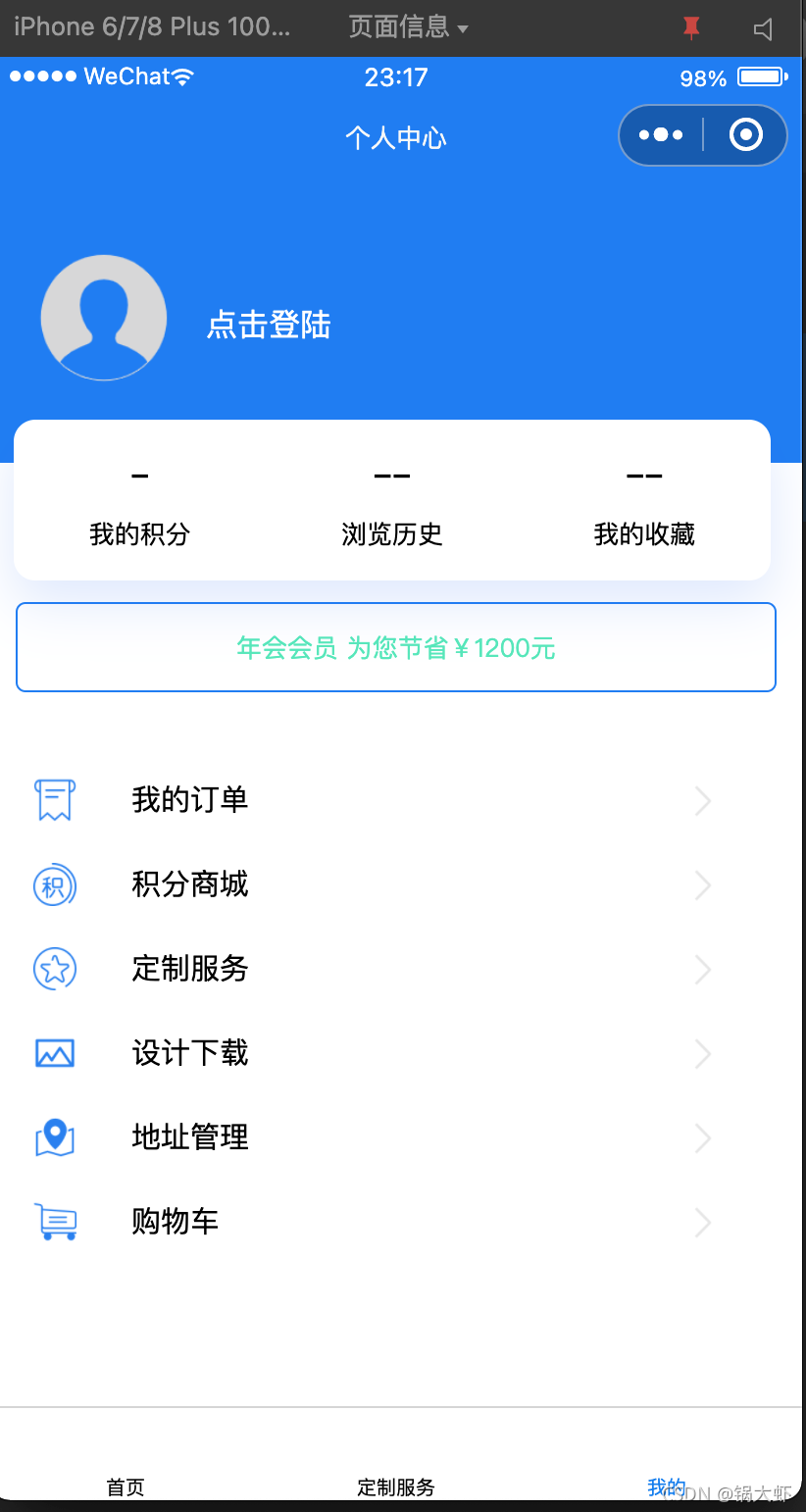Click the 积分商城 points mall icon
806x1512 pixels.
[54, 884]
